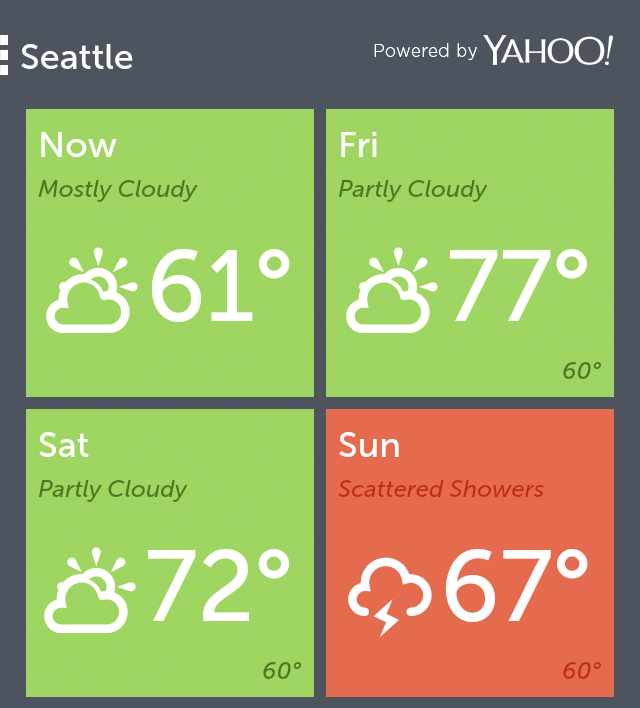Select the Fri forecast tile
Image resolution: width=640 pixels, height=708 pixels.
[470, 253]
